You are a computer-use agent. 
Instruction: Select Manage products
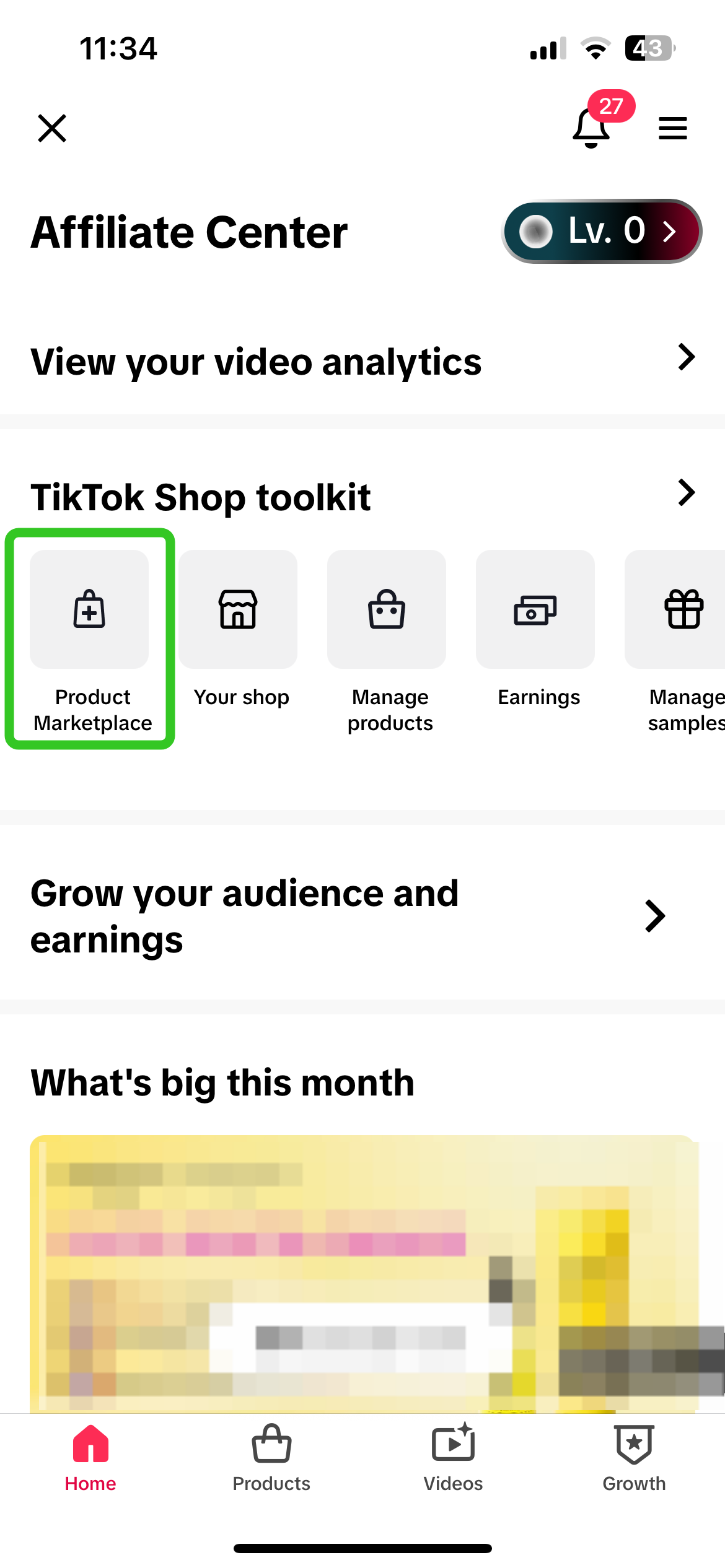(x=387, y=638)
